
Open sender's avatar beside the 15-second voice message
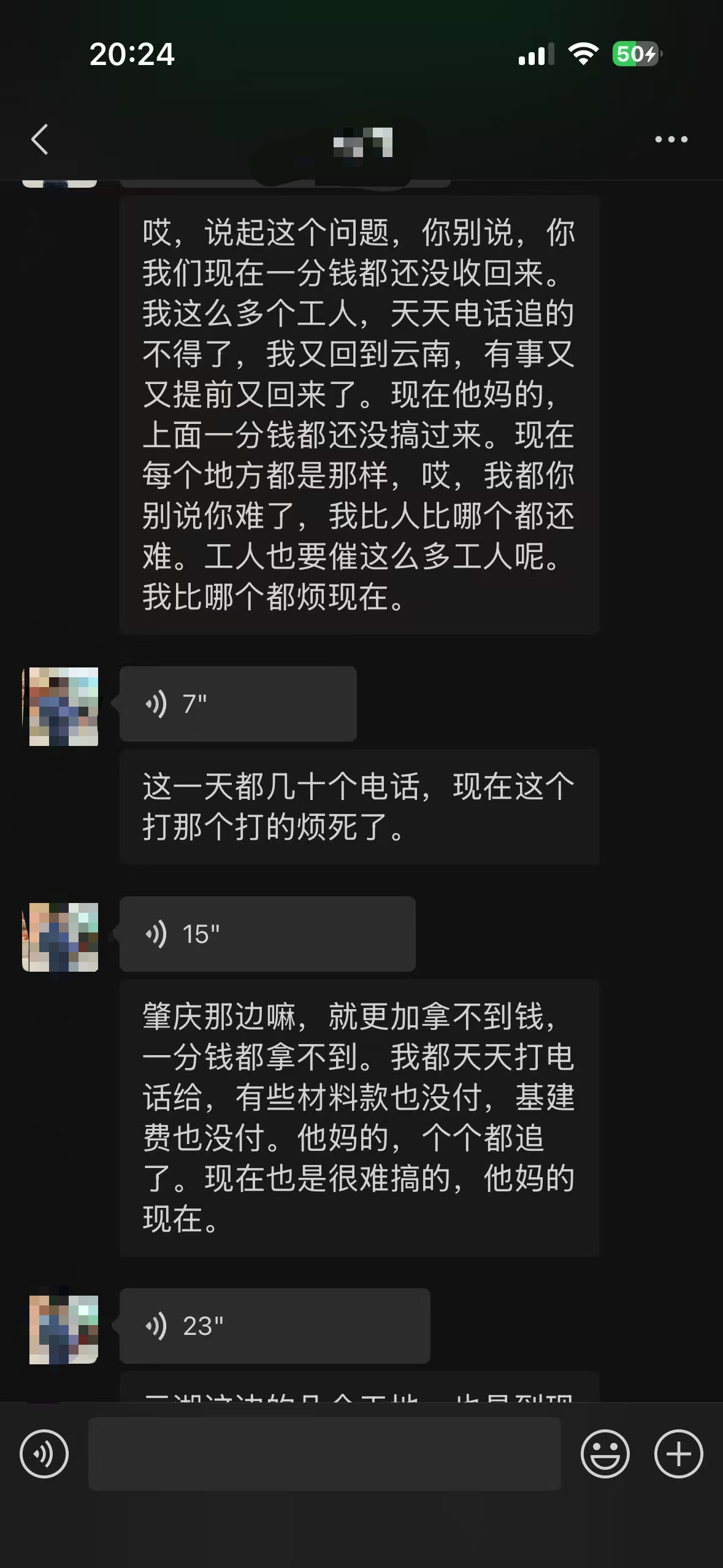(61, 937)
